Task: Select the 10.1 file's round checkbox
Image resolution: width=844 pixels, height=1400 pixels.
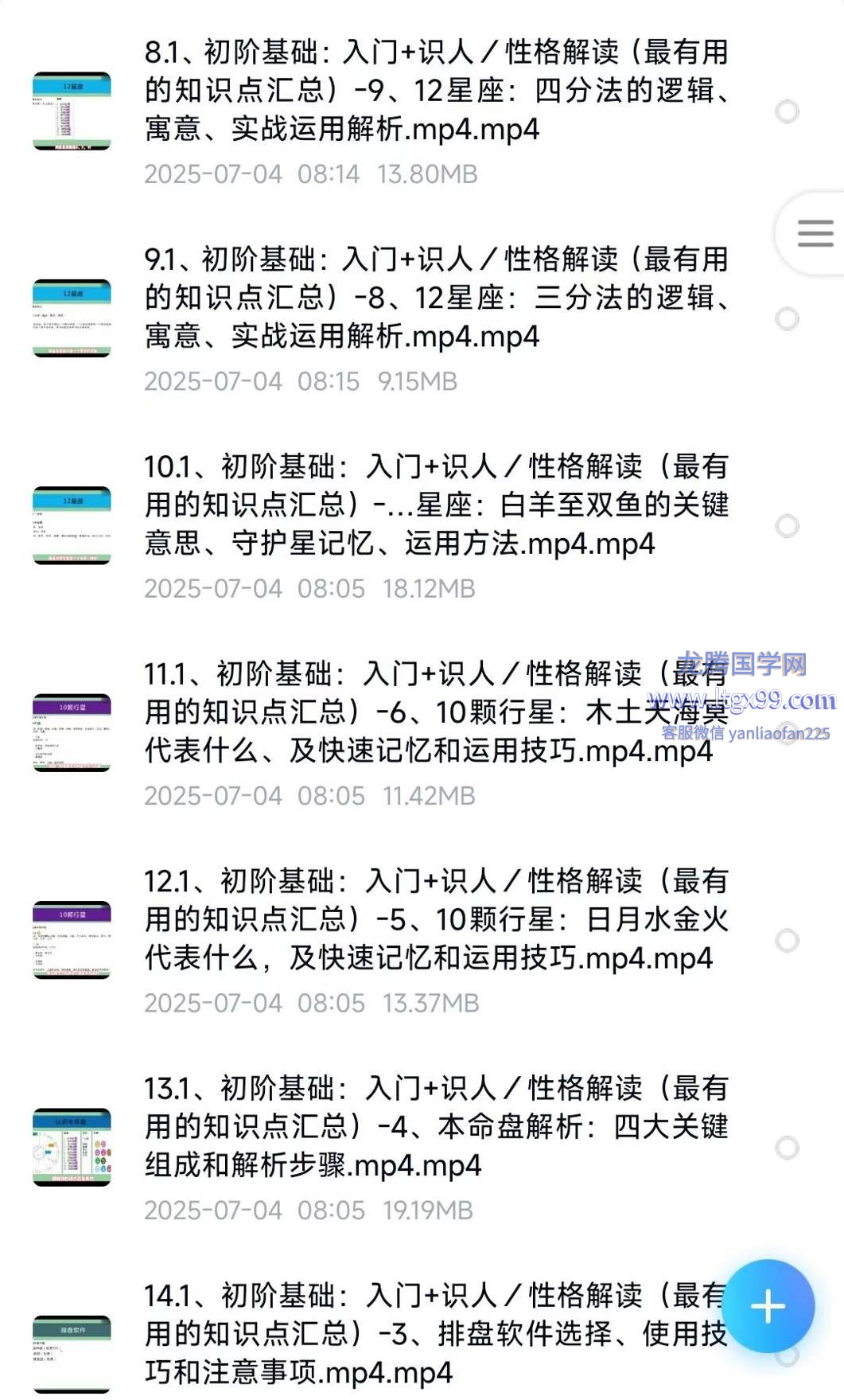Action: 787,526
